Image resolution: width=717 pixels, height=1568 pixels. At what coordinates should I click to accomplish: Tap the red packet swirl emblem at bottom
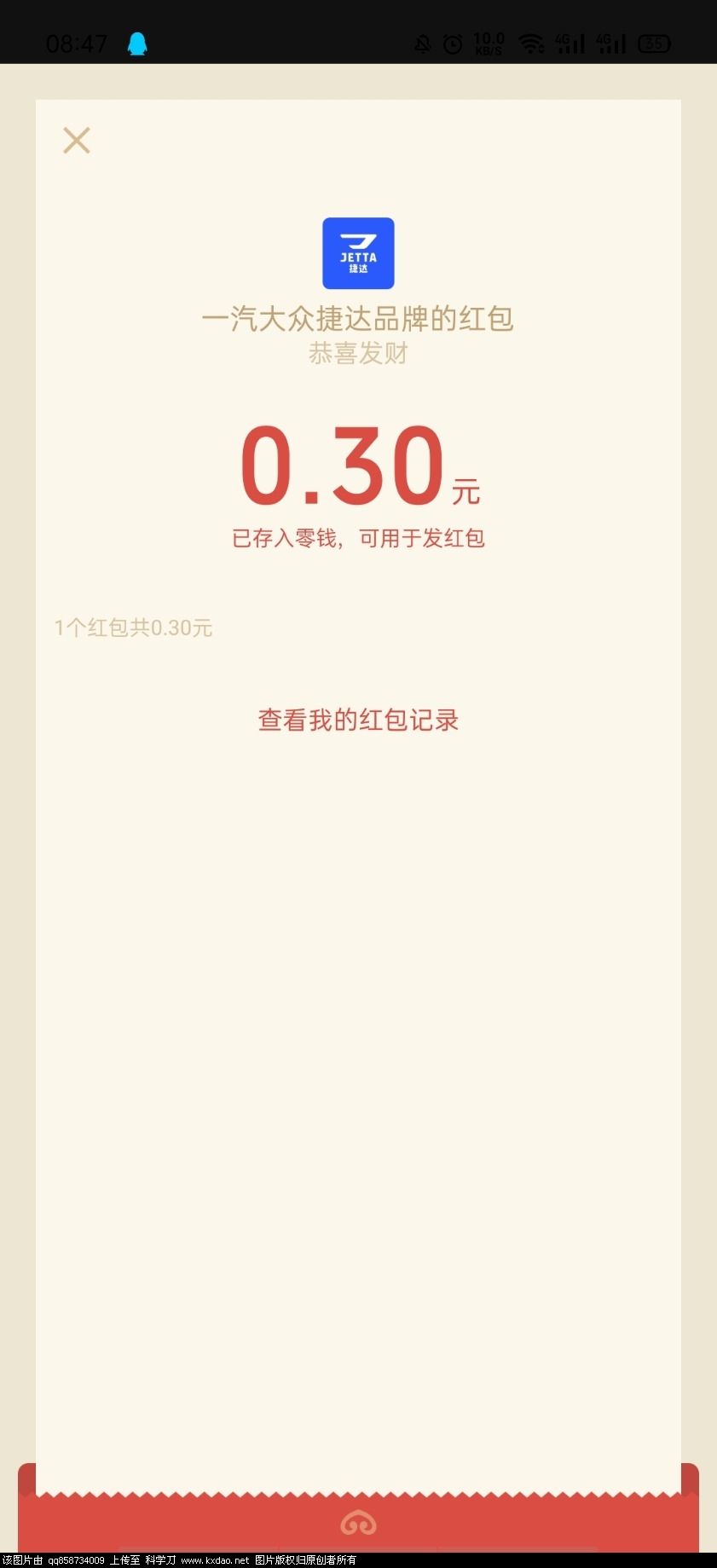point(358,1522)
